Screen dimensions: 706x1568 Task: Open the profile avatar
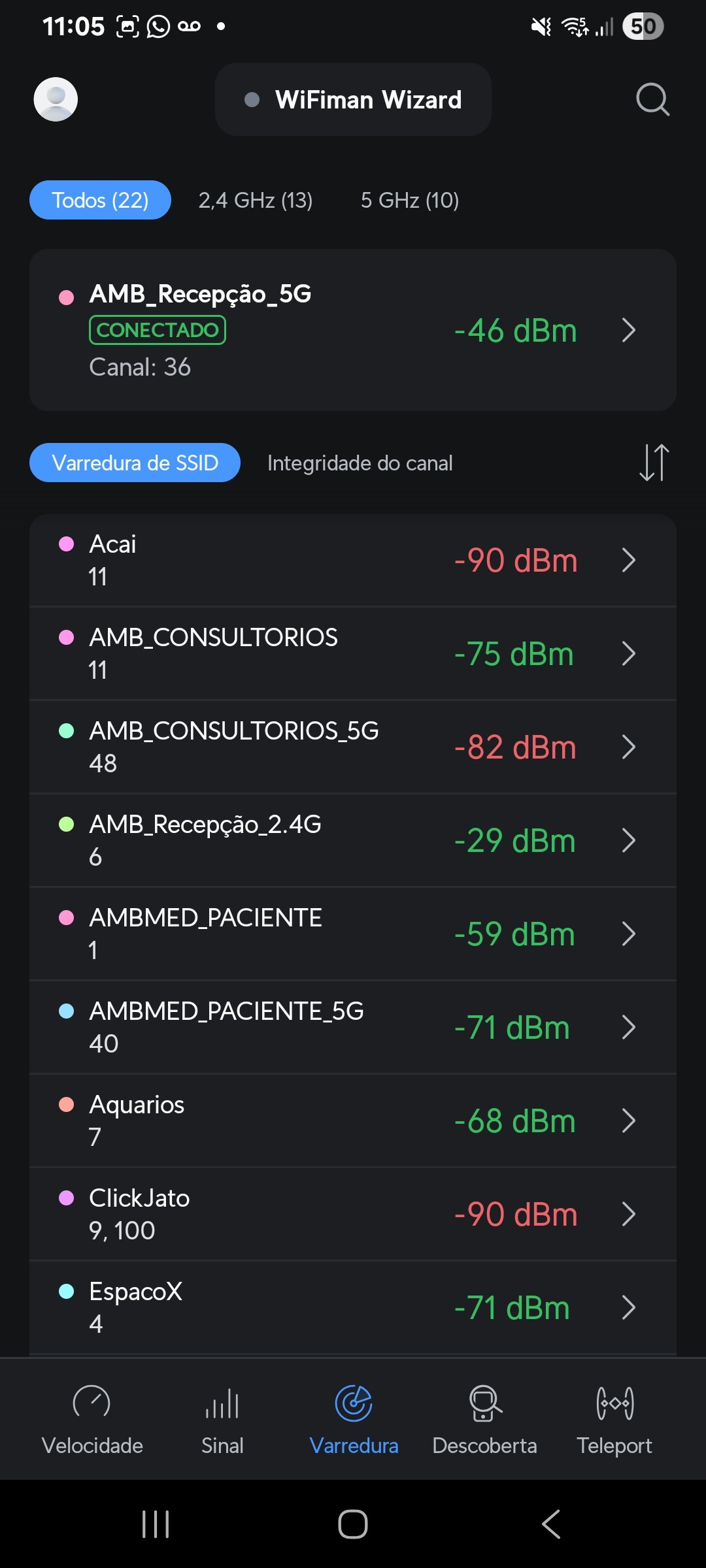tap(56, 99)
